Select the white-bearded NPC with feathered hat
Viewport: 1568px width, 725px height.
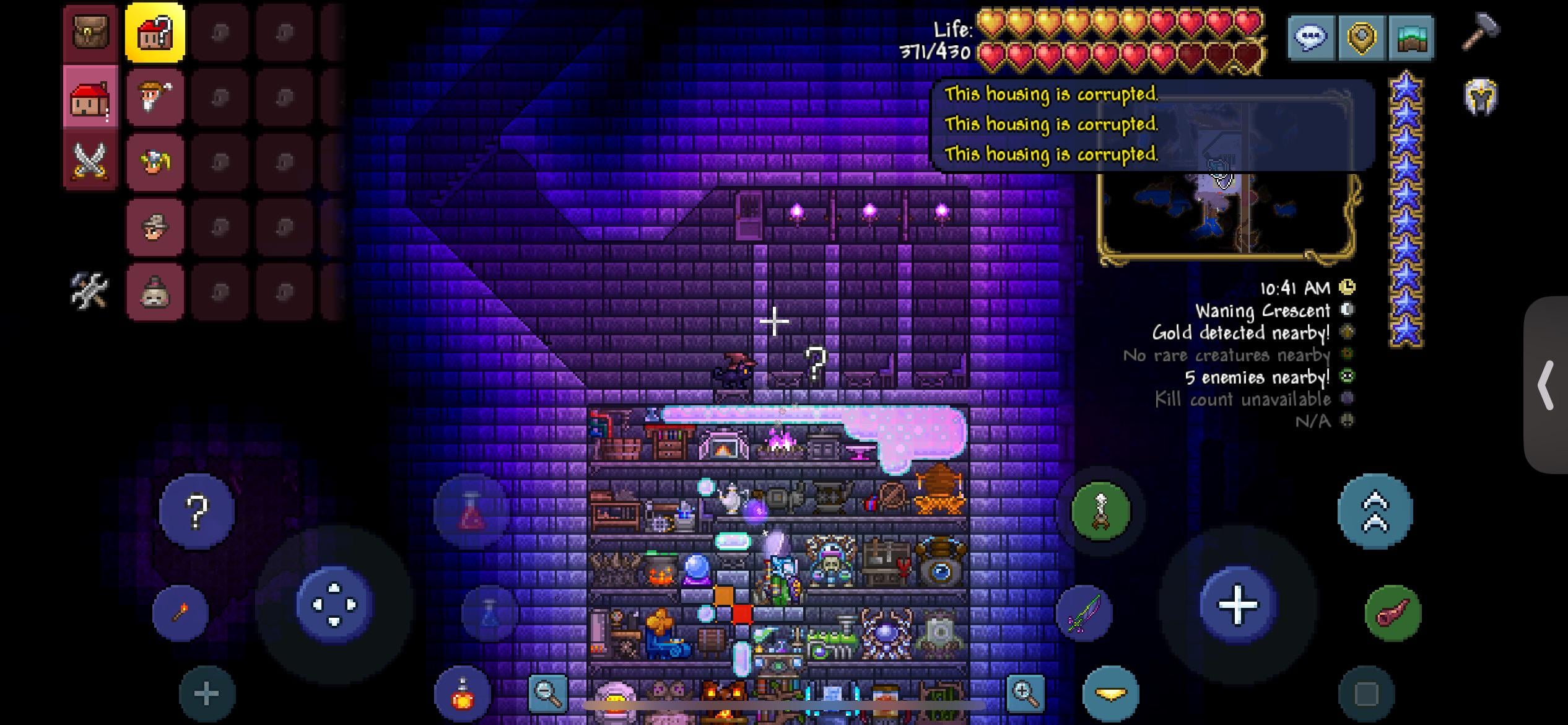pos(155,98)
